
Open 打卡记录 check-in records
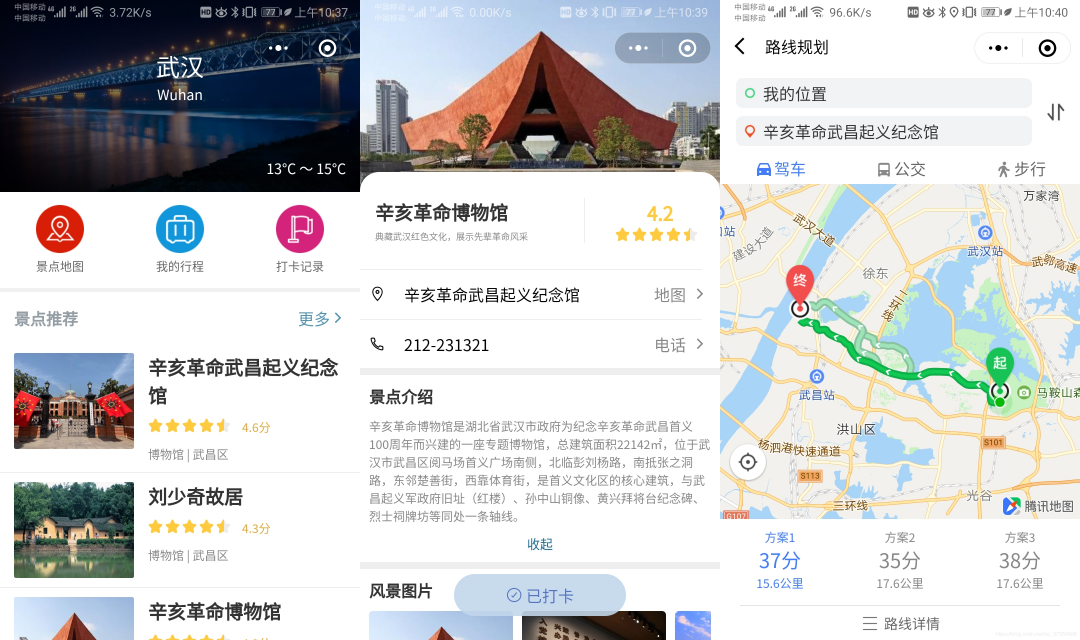pyautogui.click(x=300, y=239)
